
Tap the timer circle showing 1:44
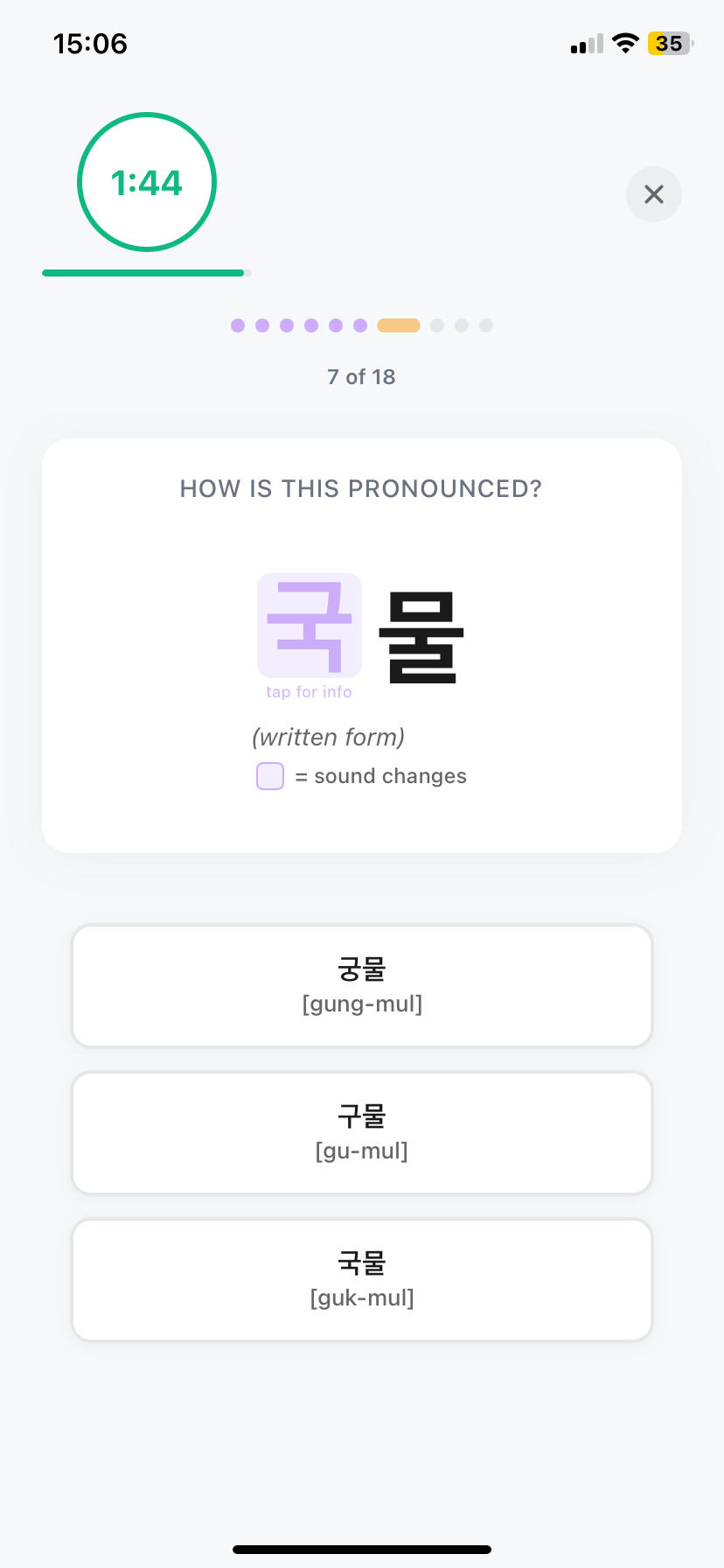coord(146,181)
